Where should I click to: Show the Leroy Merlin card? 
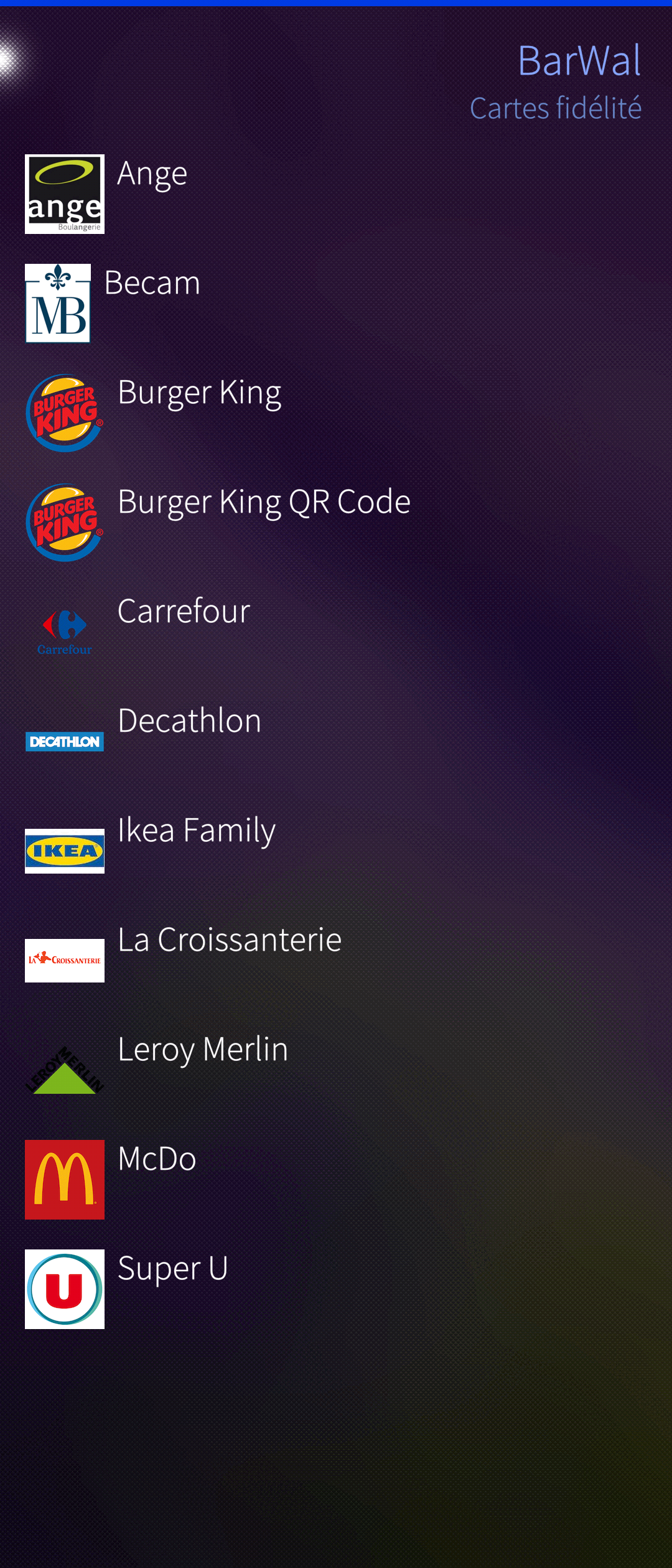pos(202,1050)
